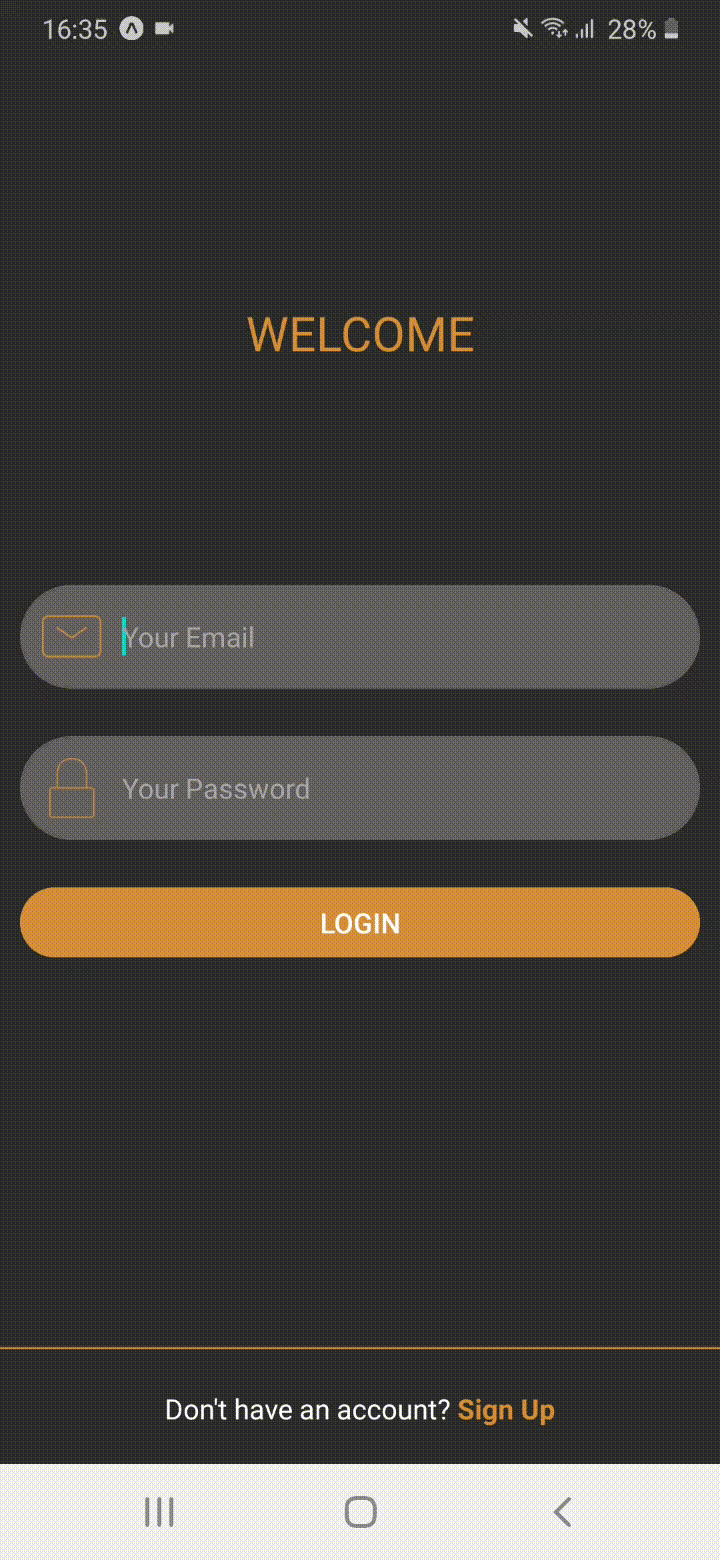Tap the mute sound icon in the status bar
Image resolution: width=720 pixels, height=1560 pixels.
pyautogui.click(x=520, y=29)
